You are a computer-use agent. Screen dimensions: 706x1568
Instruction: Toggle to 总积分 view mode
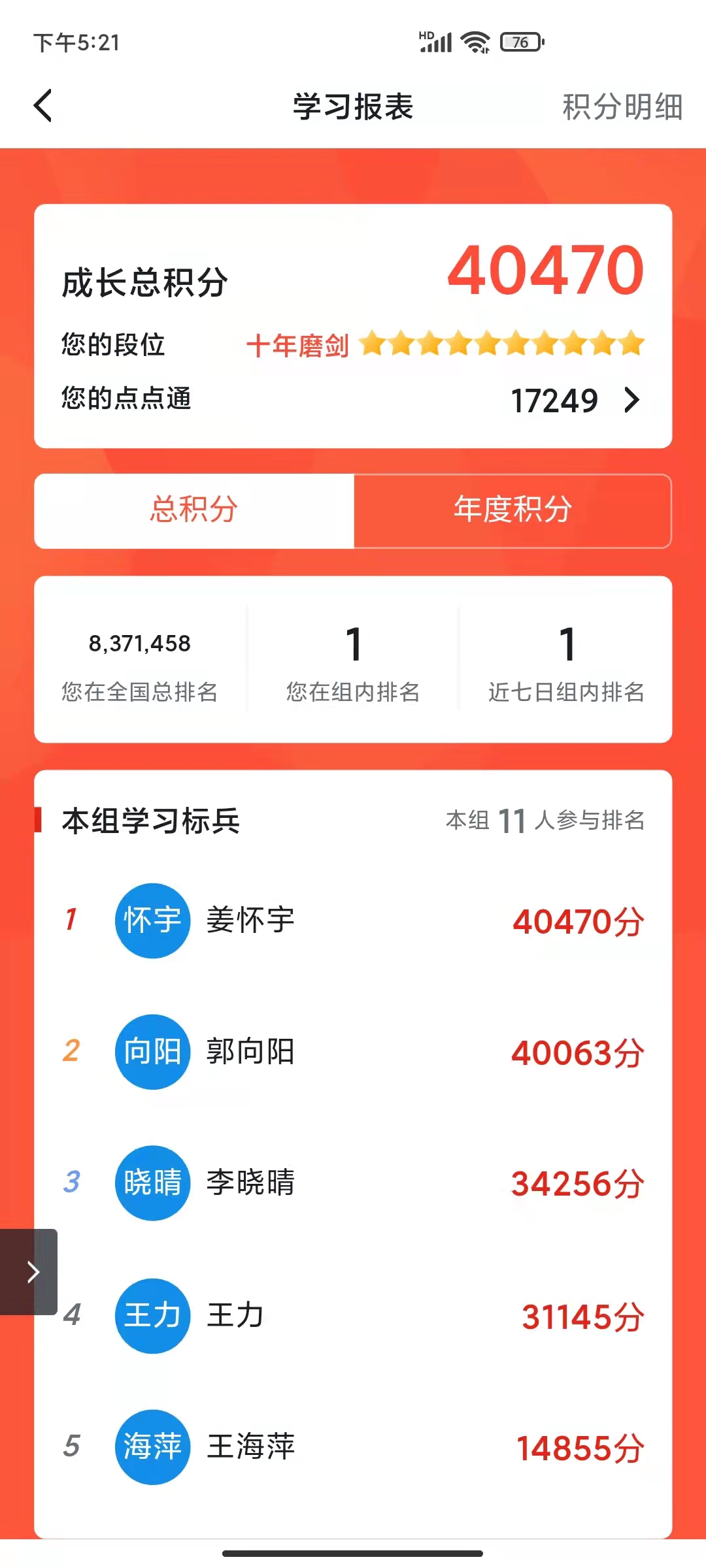pyautogui.click(x=193, y=511)
